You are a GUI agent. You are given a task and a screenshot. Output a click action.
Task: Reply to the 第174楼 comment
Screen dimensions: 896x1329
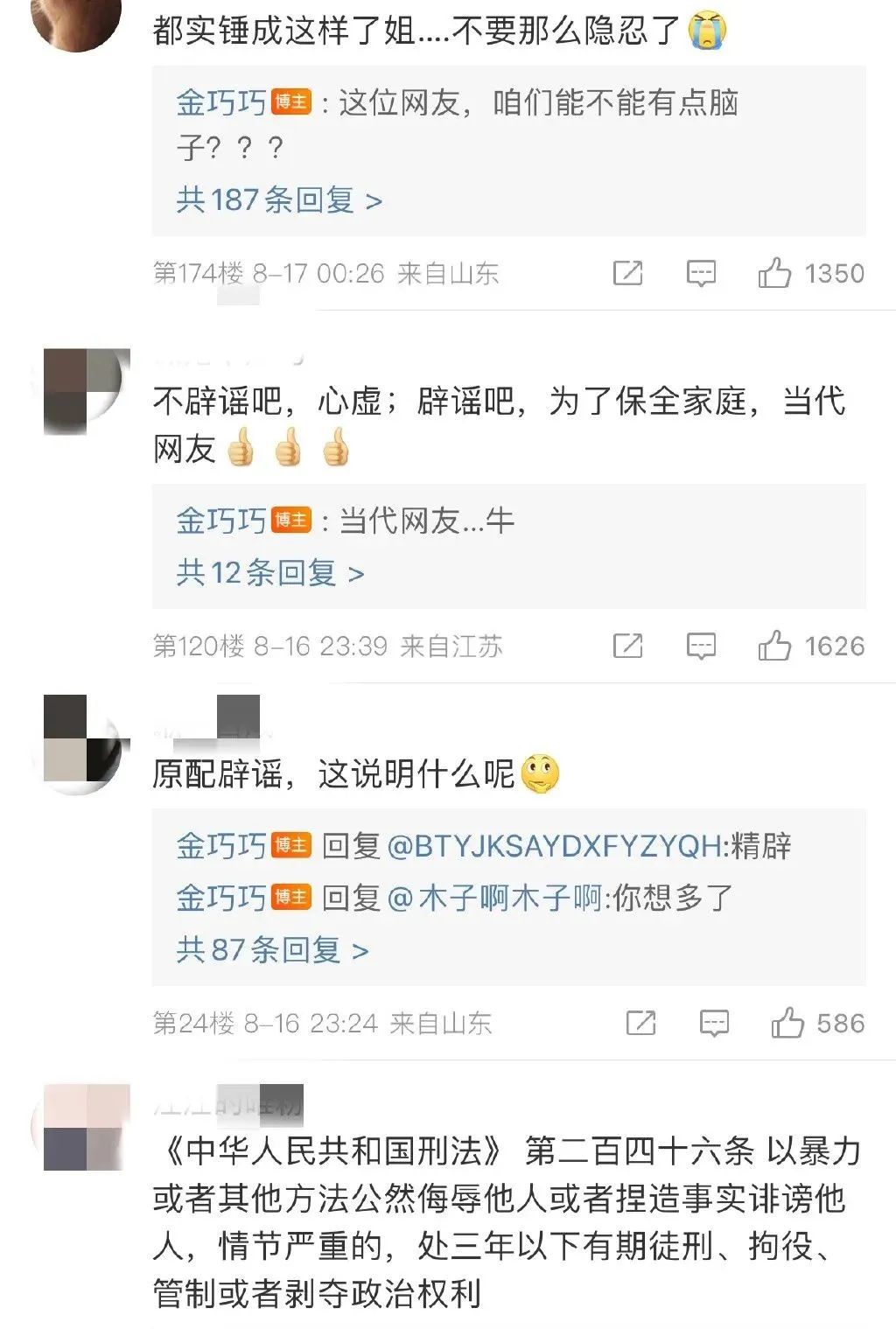click(x=701, y=274)
